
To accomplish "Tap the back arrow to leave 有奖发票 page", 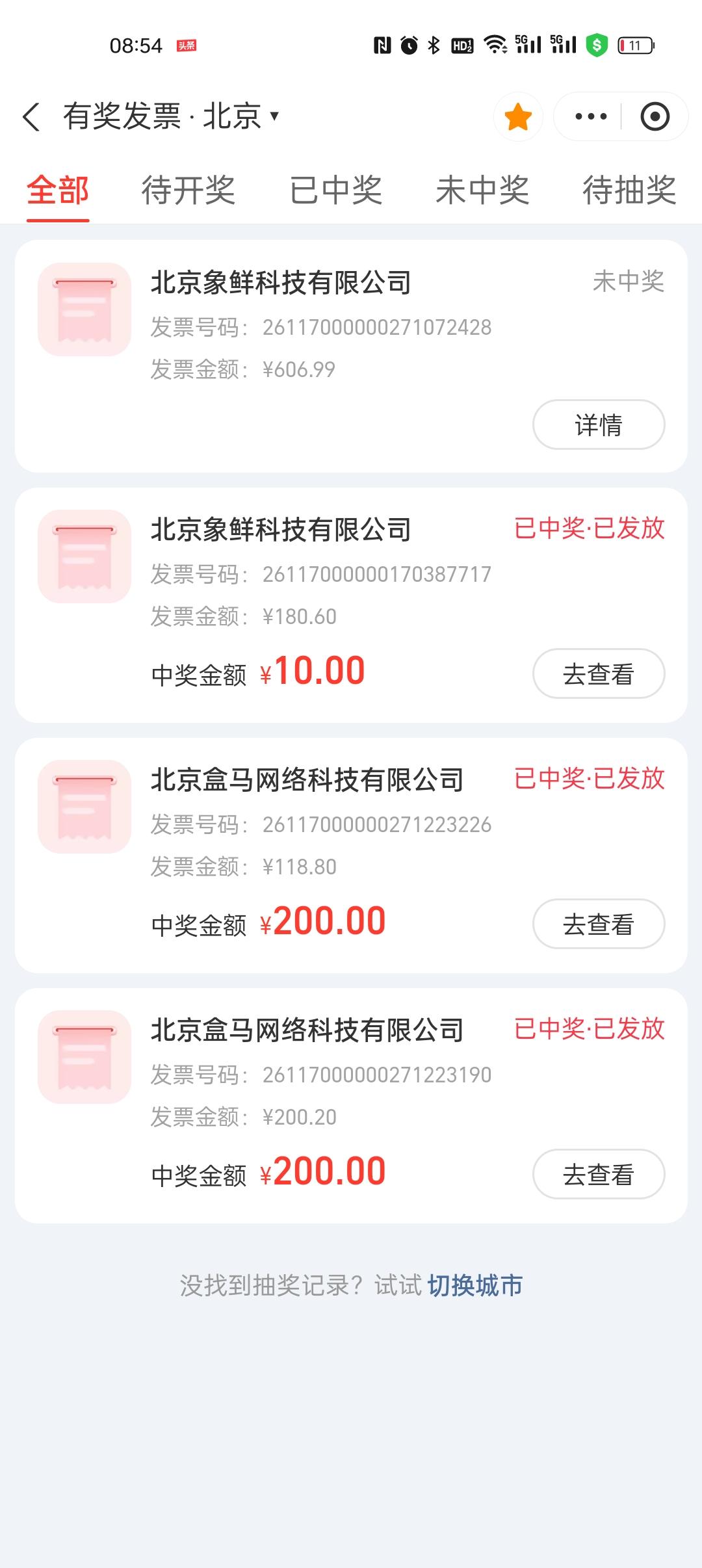I will pos(31,114).
